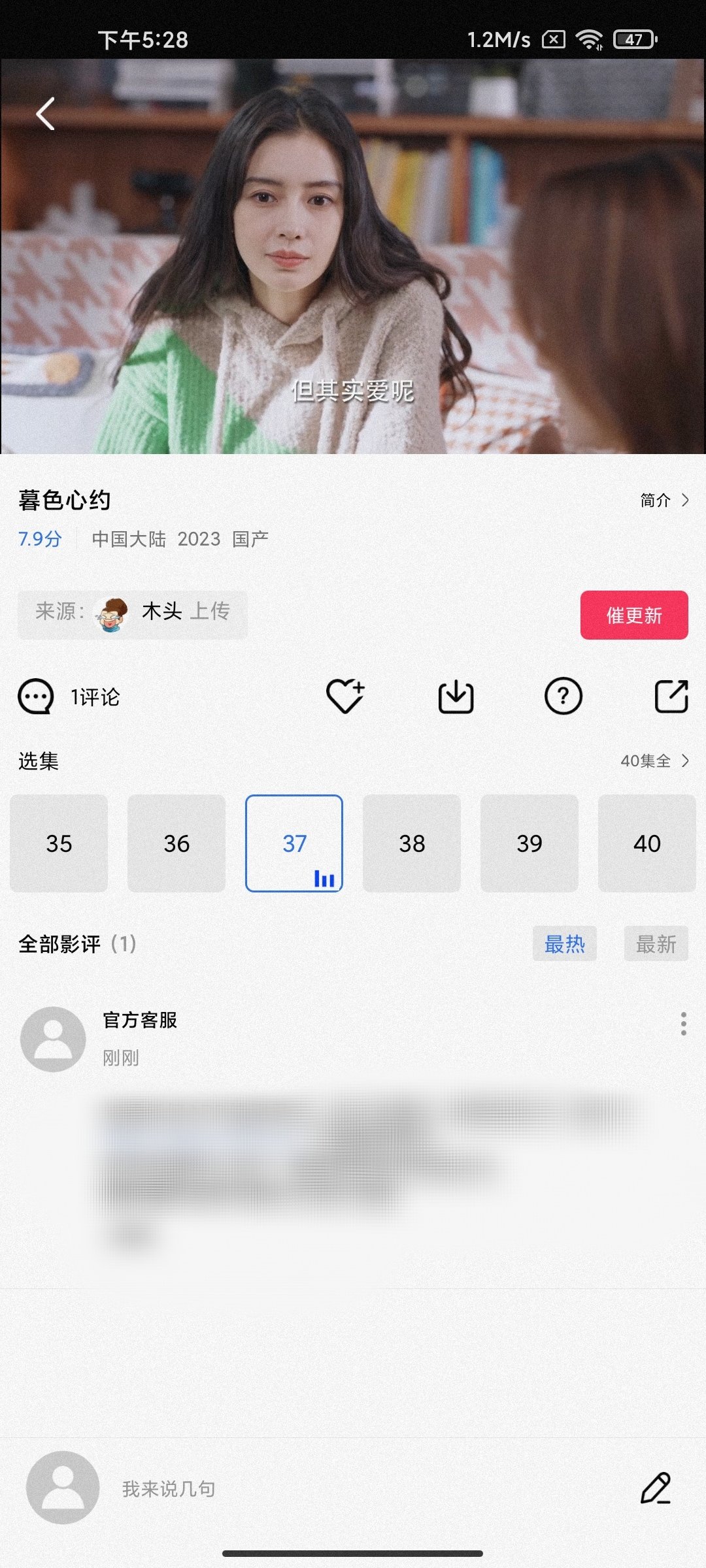
Task: Open the help question mark icon
Action: tap(563, 696)
